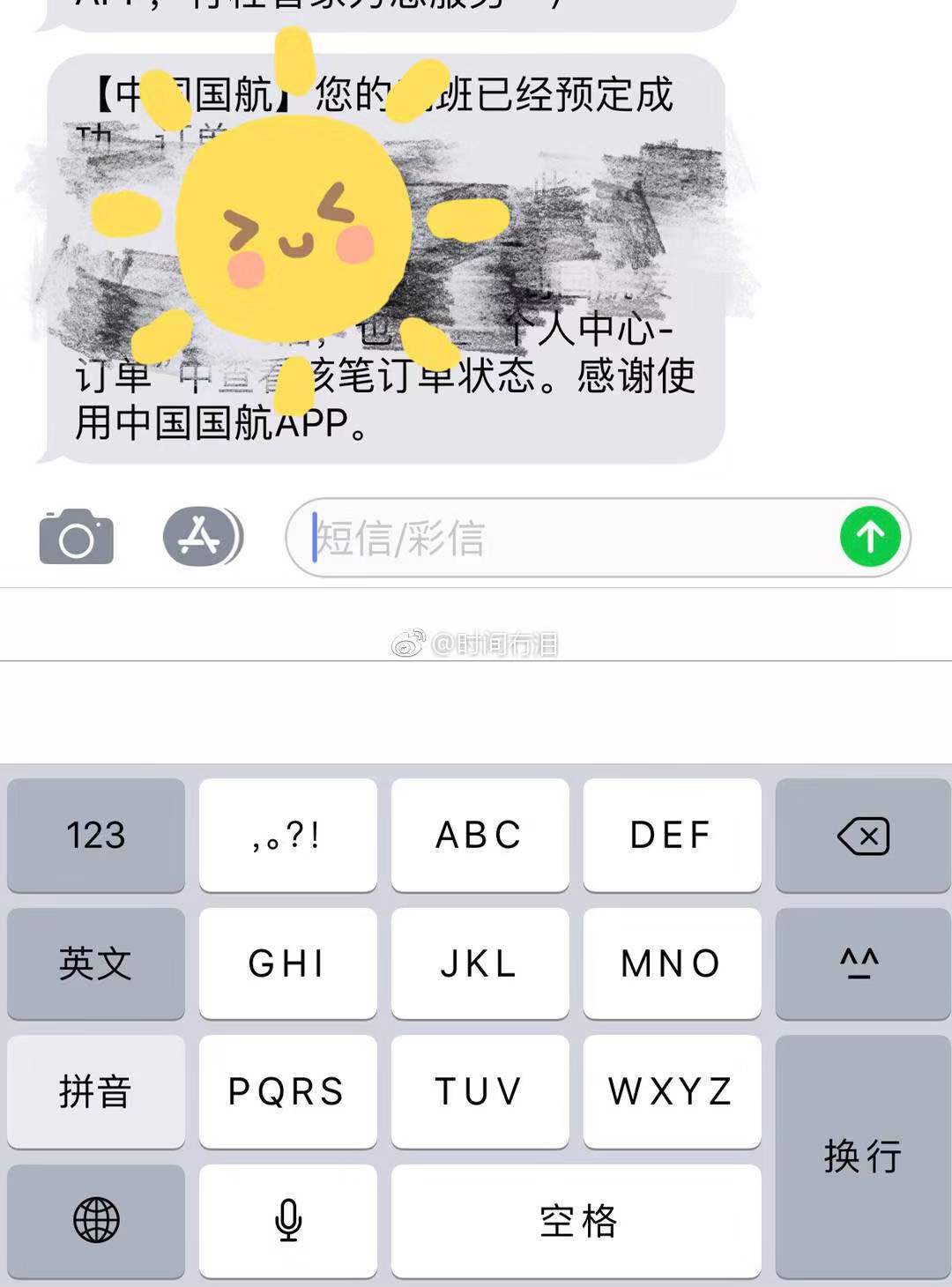The width and height of the screenshot is (952, 1287).
Task: Open the ^^ emoticon key
Action: (862, 963)
